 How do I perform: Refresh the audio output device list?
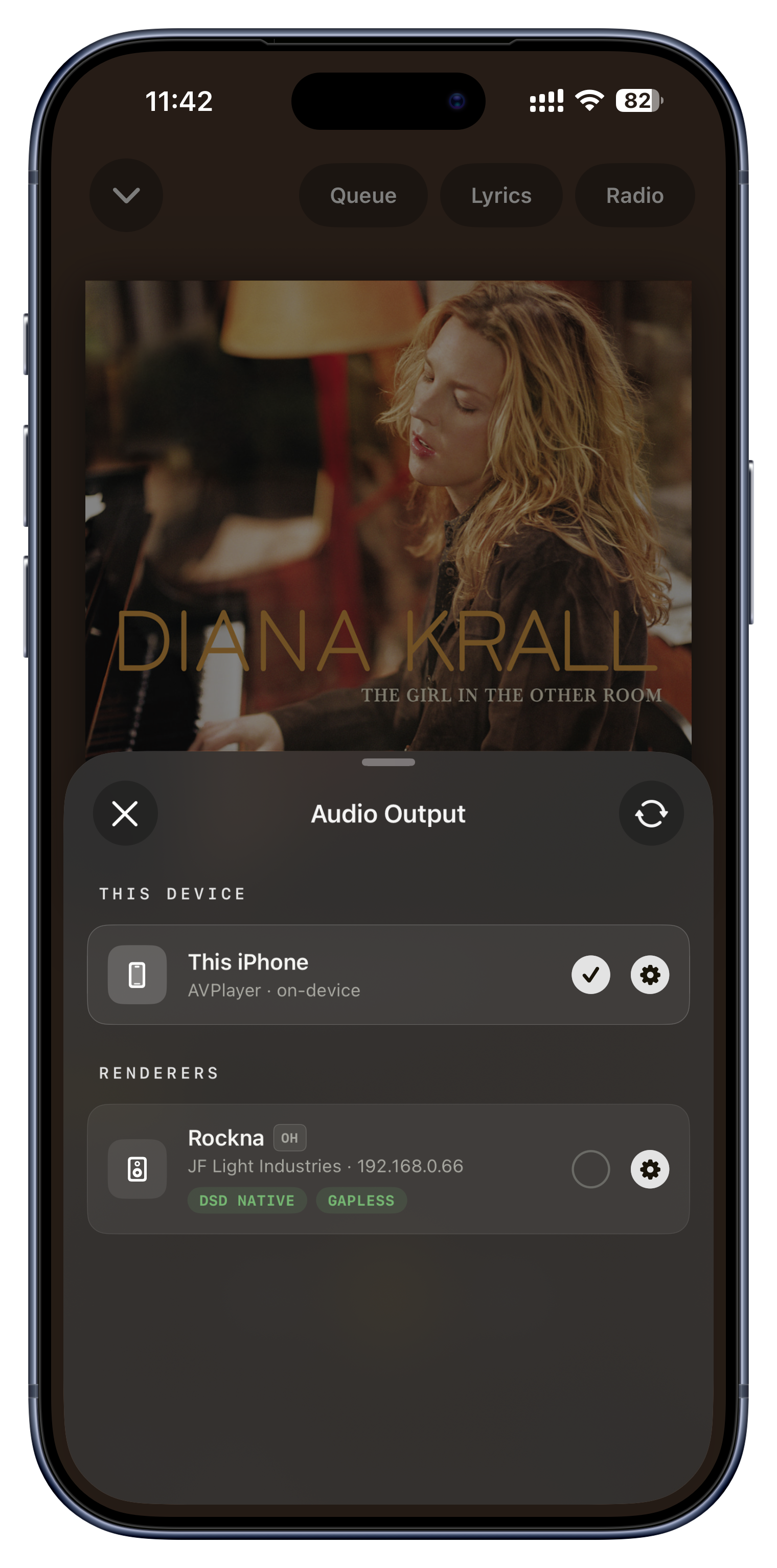point(651,813)
